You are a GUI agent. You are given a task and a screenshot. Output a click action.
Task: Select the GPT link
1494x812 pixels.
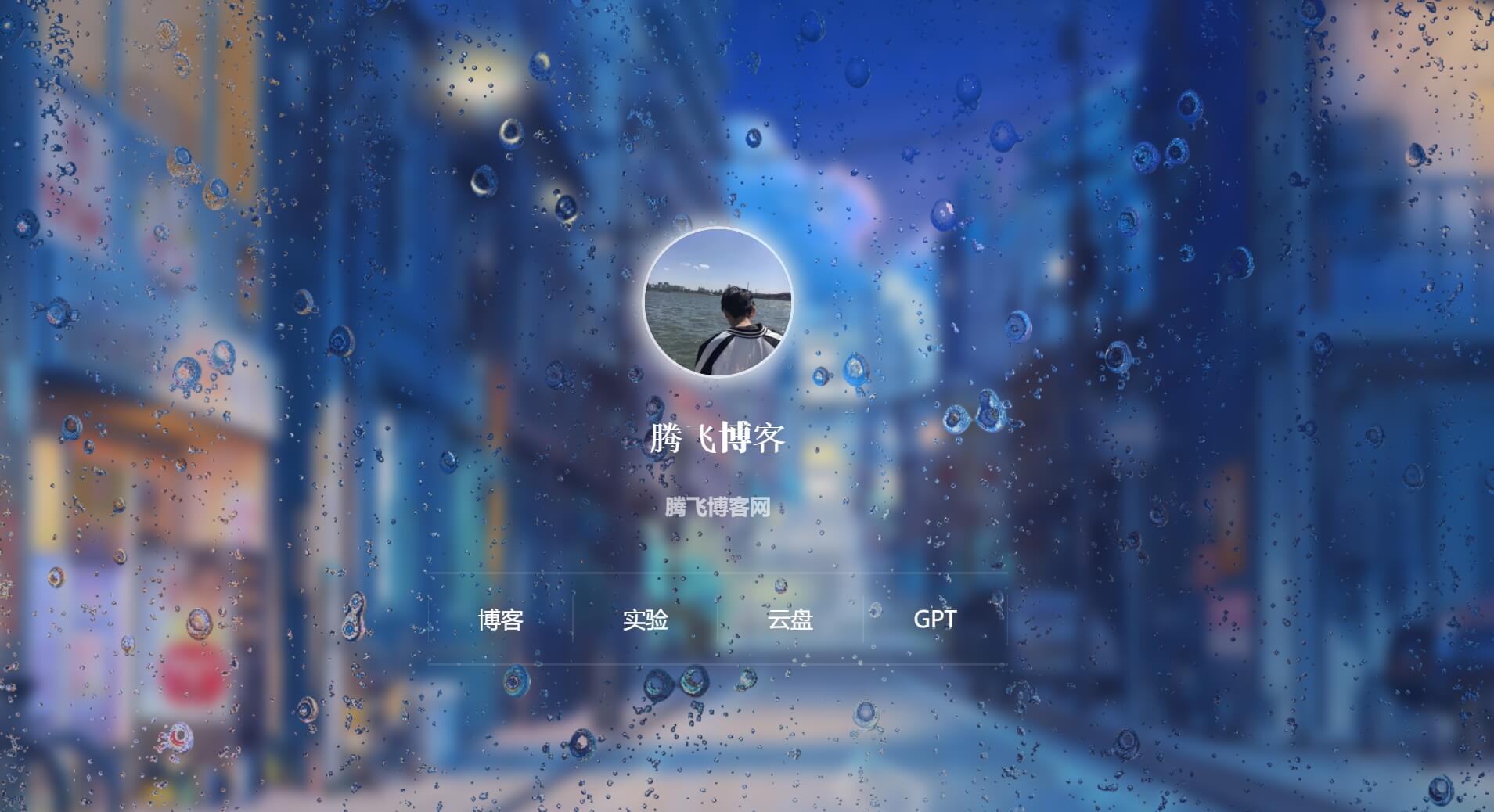coord(934,620)
